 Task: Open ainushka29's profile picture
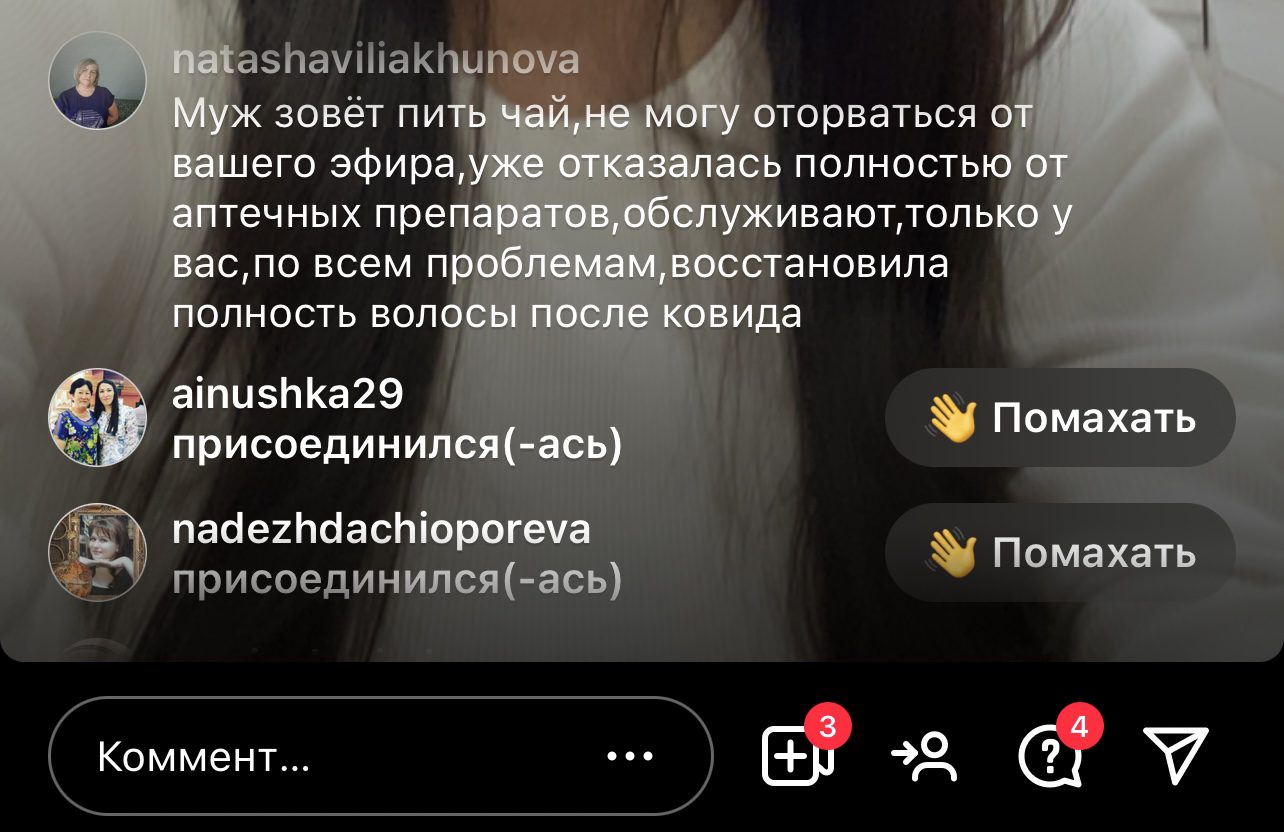pos(98,418)
